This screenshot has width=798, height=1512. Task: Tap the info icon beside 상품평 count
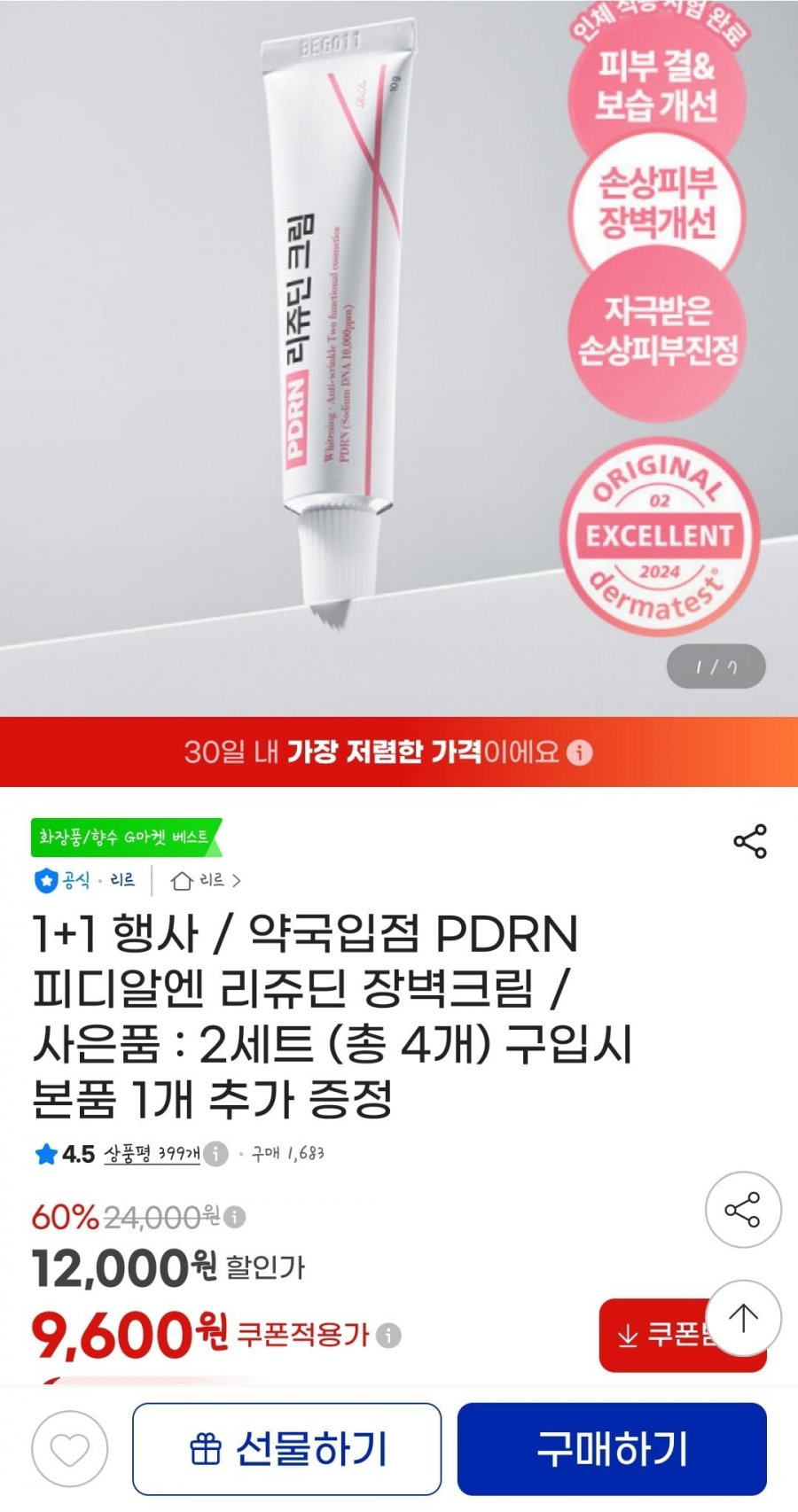click(215, 1153)
